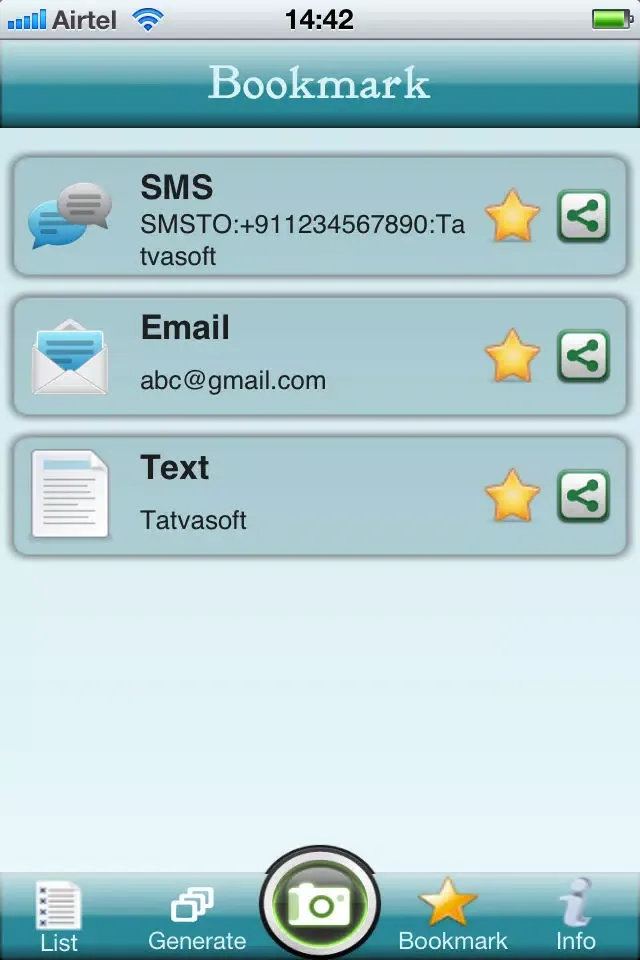The image size is (640, 960).
Task: Unstar the Text bookmark
Action: point(512,496)
